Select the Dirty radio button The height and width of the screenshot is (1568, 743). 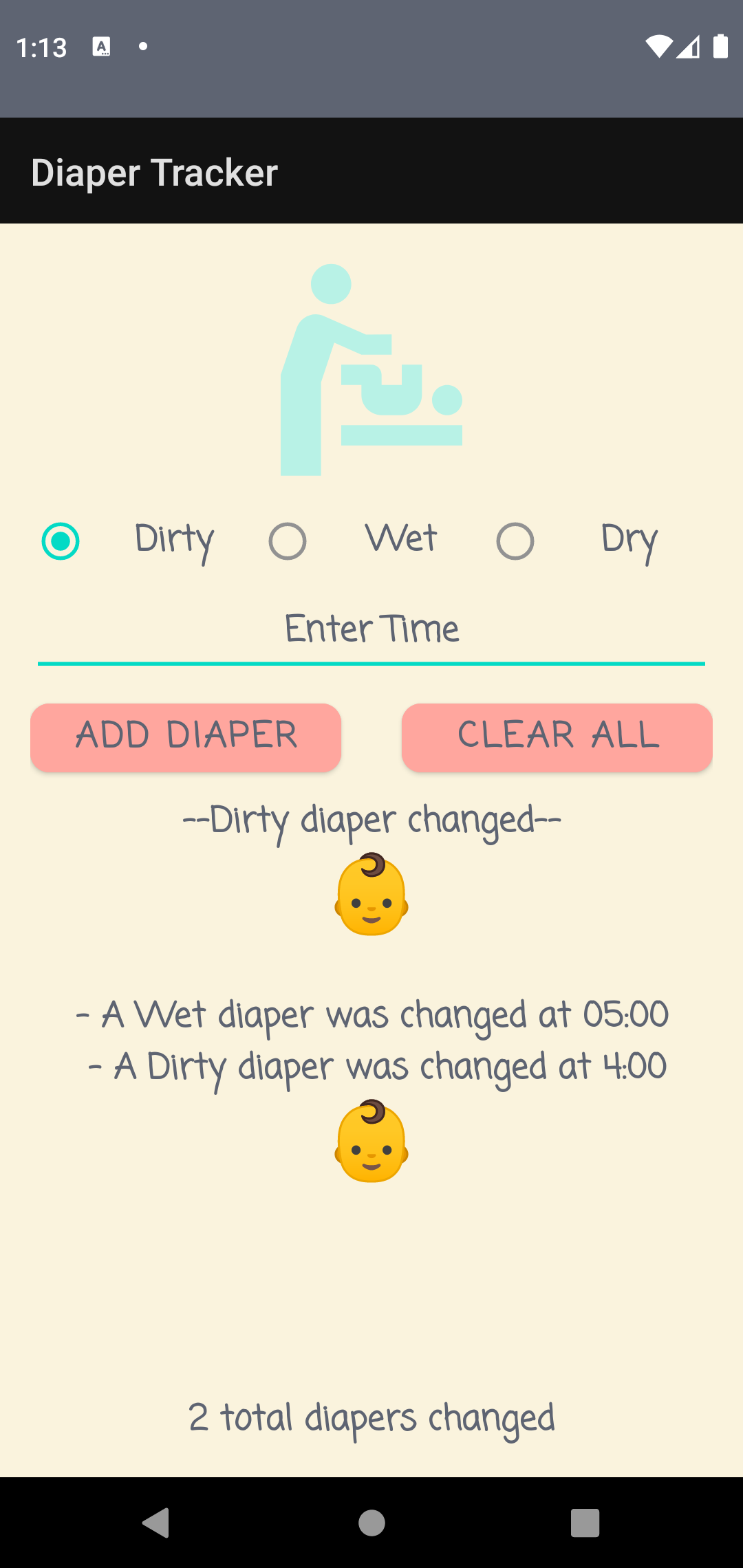[61, 541]
